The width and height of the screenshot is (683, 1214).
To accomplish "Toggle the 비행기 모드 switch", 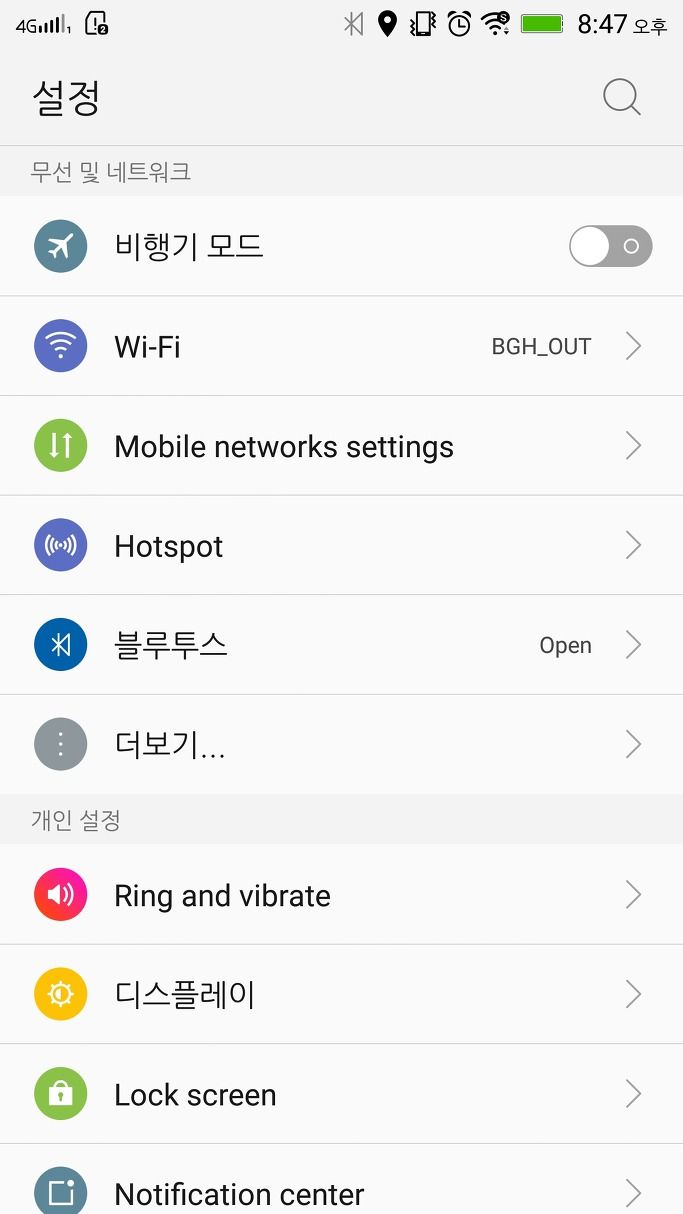I will point(610,246).
